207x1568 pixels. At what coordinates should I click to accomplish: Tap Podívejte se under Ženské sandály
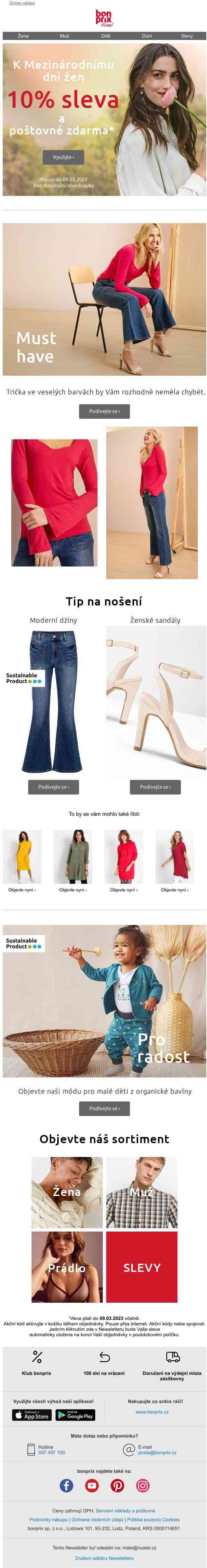click(x=155, y=787)
